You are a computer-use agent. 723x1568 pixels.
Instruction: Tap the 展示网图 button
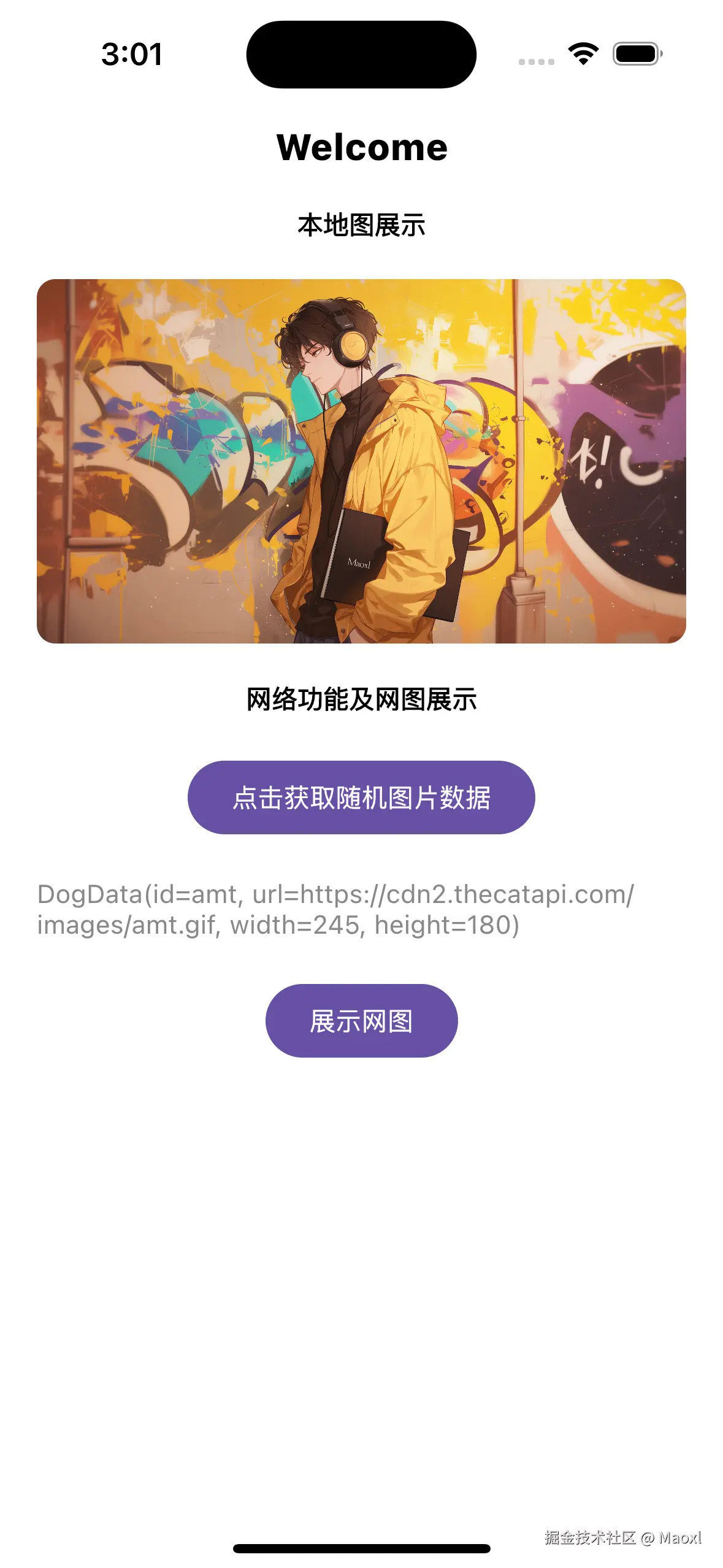[361, 1021]
